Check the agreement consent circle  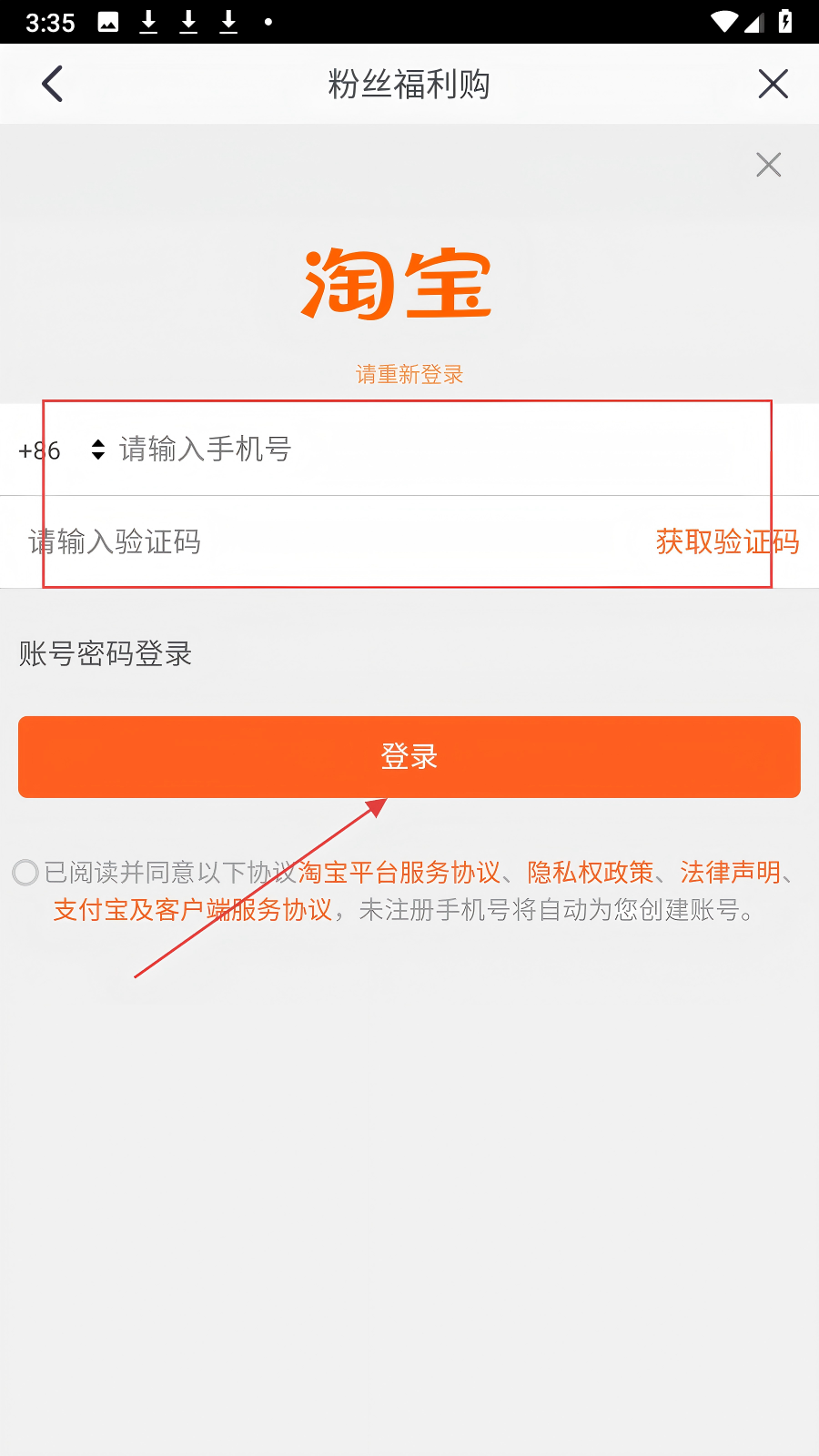tap(25, 873)
